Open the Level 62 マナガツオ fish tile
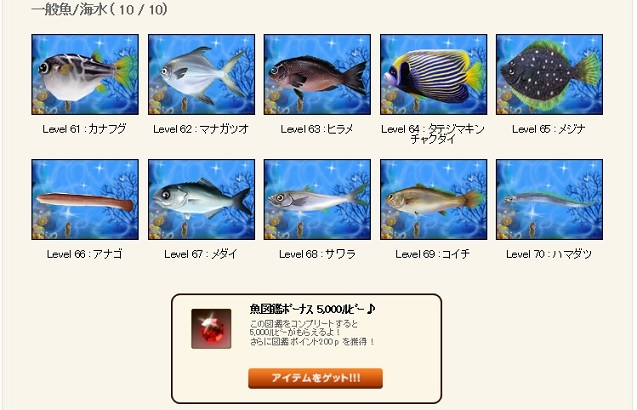The image size is (637, 410). tap(201, 74)
